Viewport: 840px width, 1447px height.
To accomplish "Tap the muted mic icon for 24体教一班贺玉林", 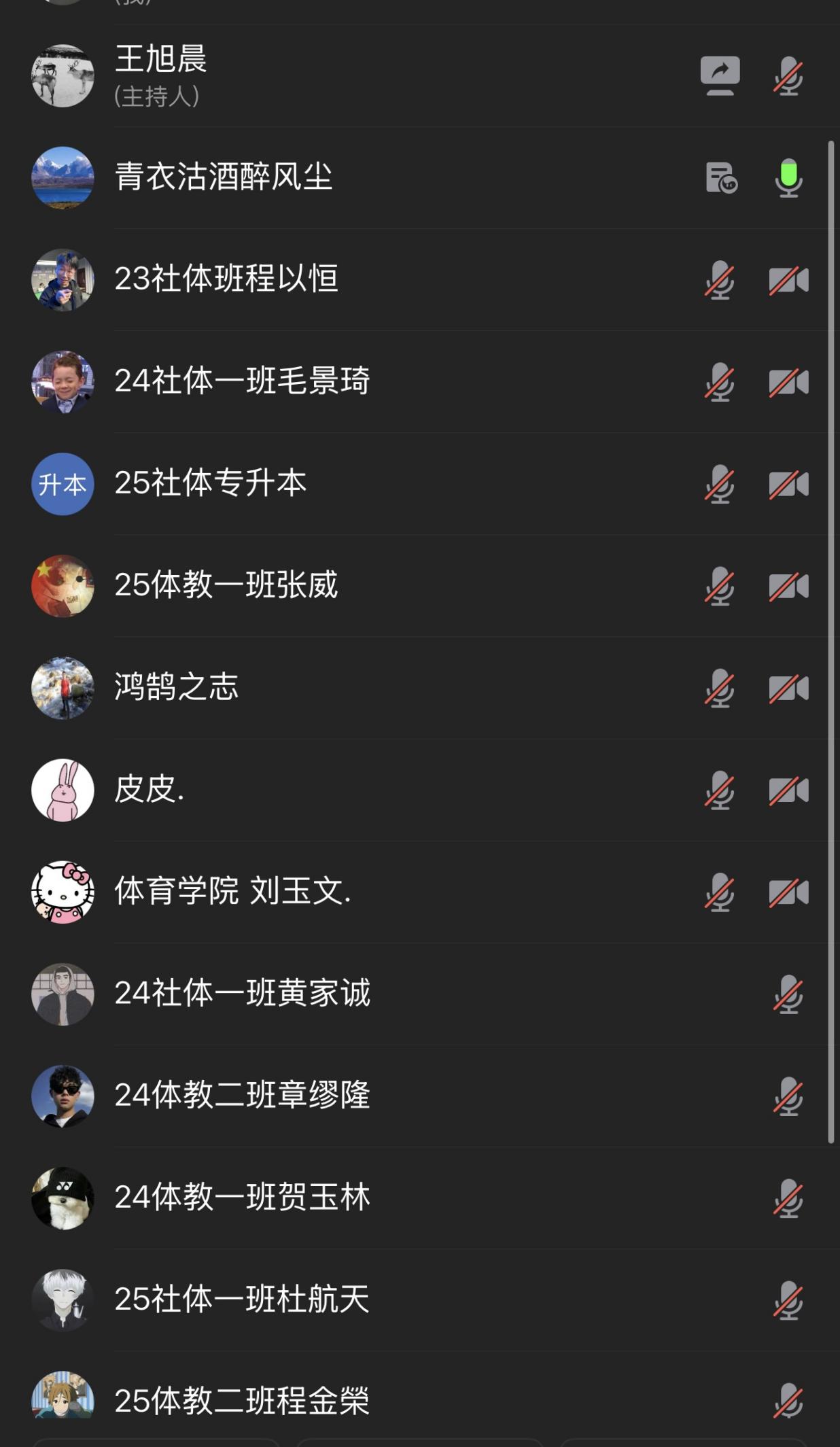I will 788,1198.
